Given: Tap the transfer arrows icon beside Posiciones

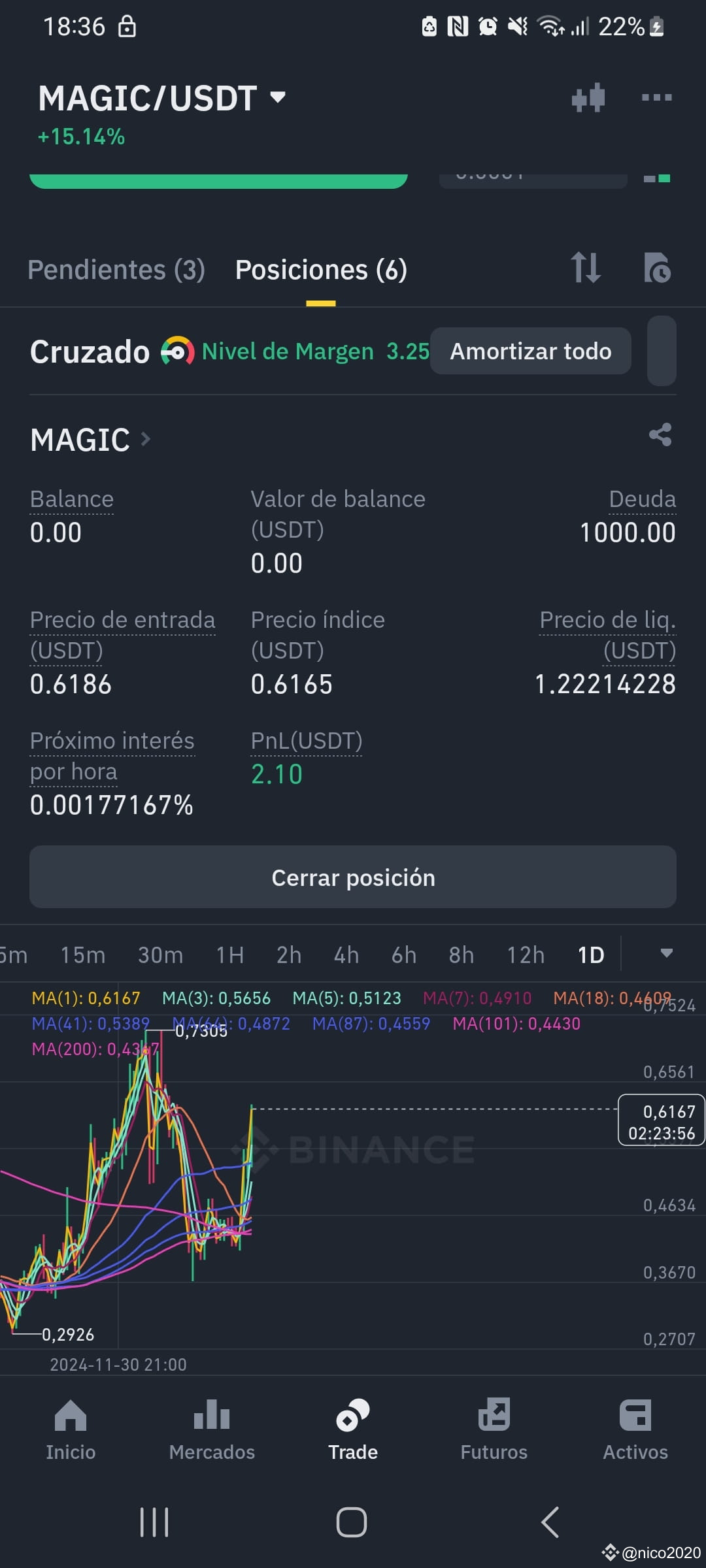Looking at the screenshot, I should pyautogui.click(x=586, y=269).
